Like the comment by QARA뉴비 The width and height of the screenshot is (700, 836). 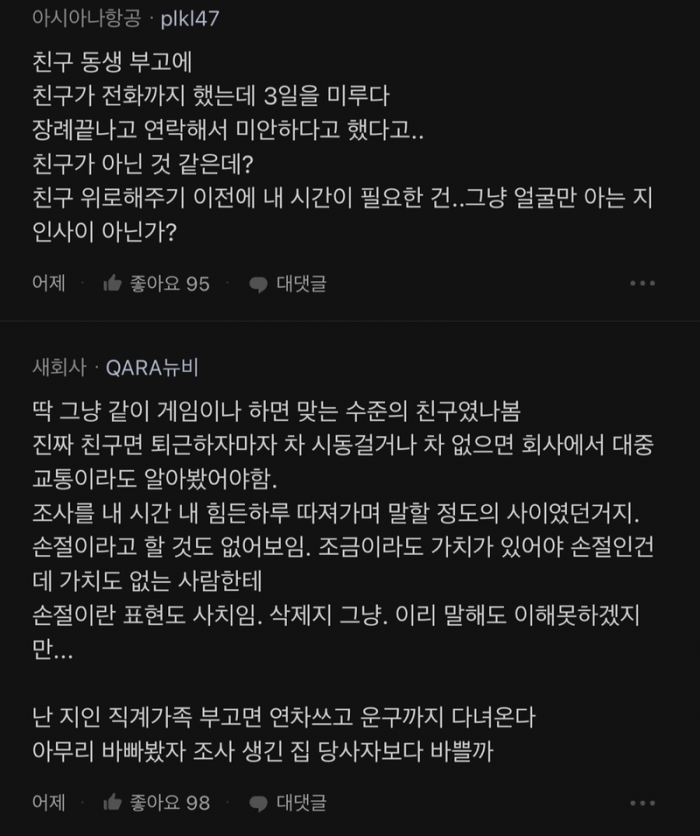(x=155, y=802)
